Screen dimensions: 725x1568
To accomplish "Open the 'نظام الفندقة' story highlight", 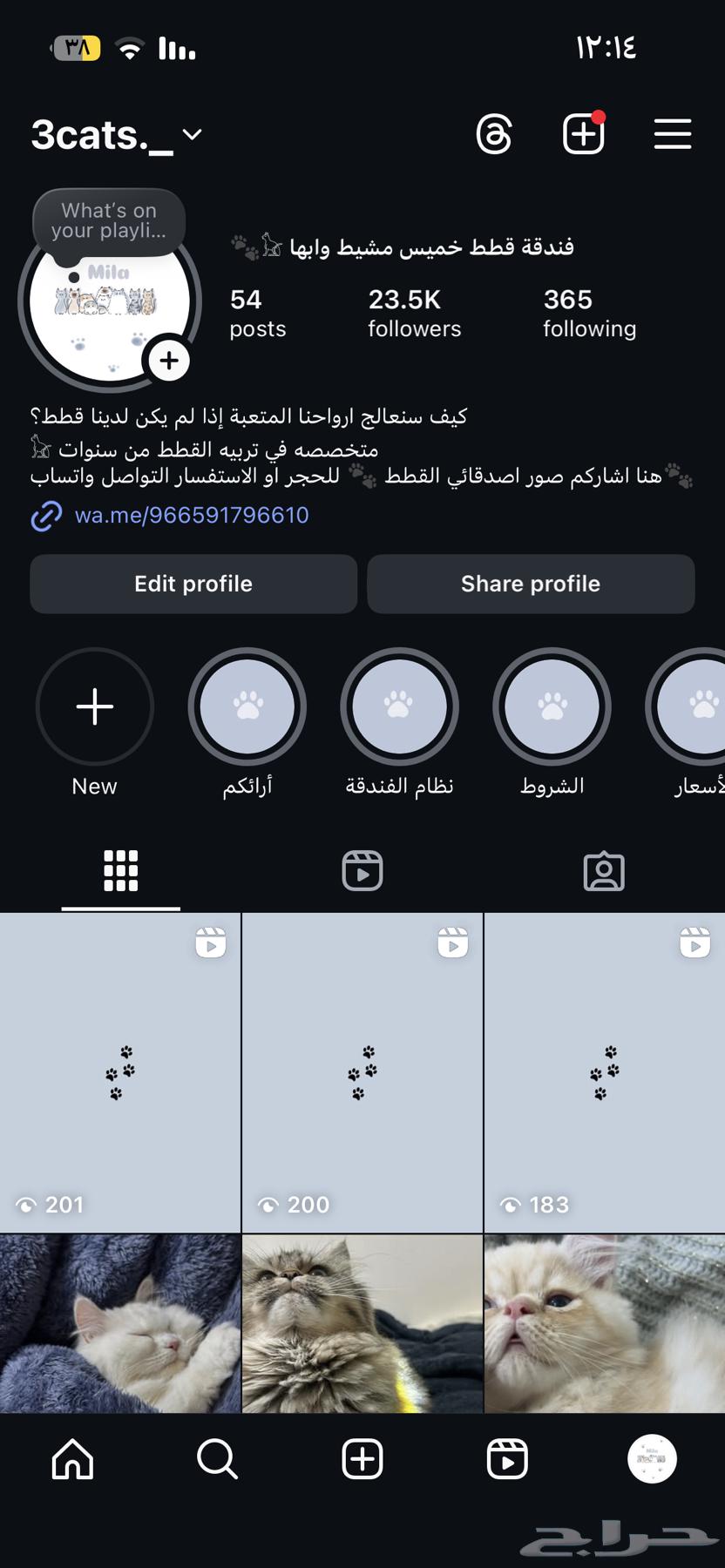I will pyautogui.click(x=399, y=707).
